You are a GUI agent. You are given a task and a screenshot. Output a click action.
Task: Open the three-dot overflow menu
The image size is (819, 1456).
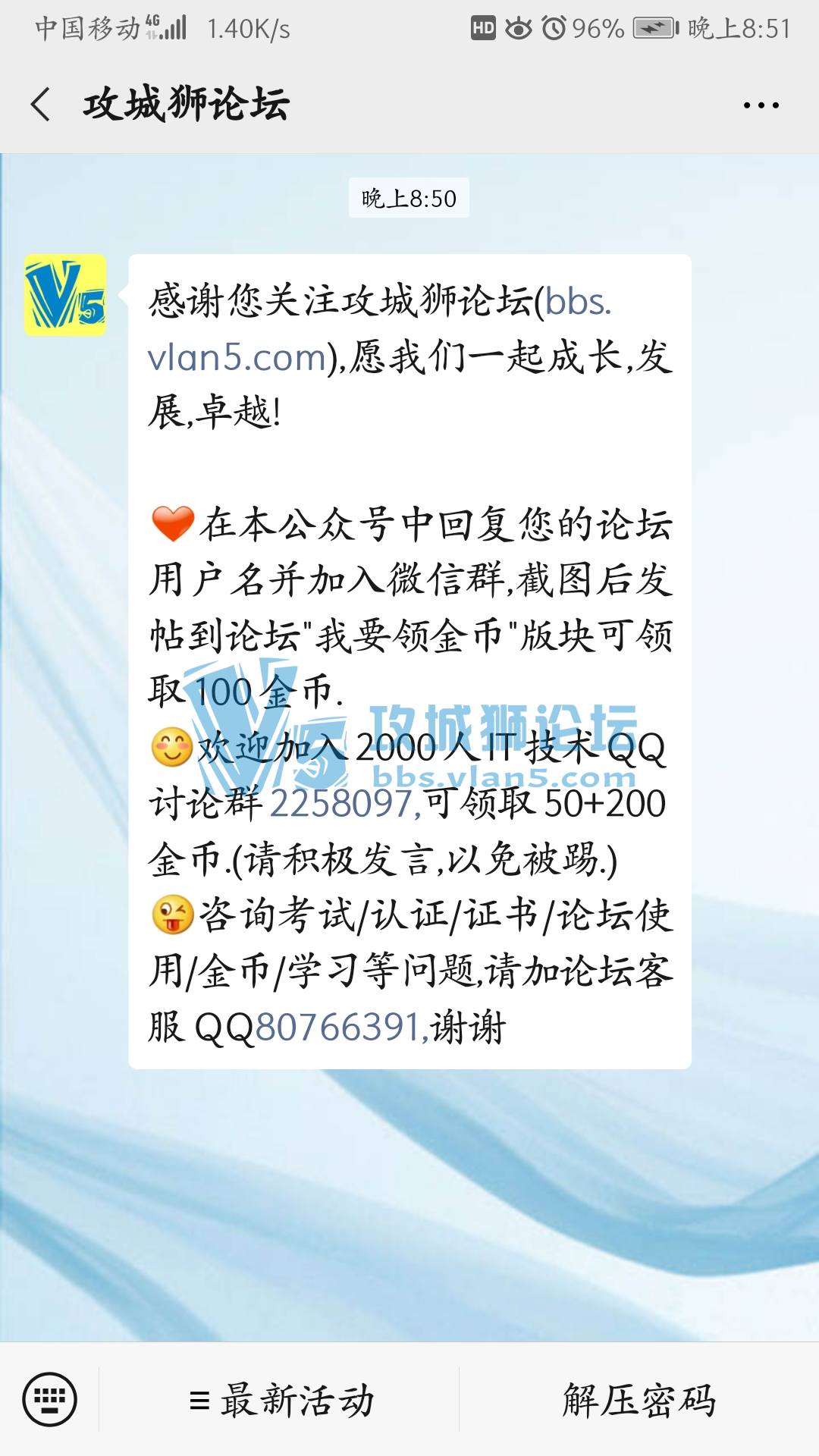point(761,105)
